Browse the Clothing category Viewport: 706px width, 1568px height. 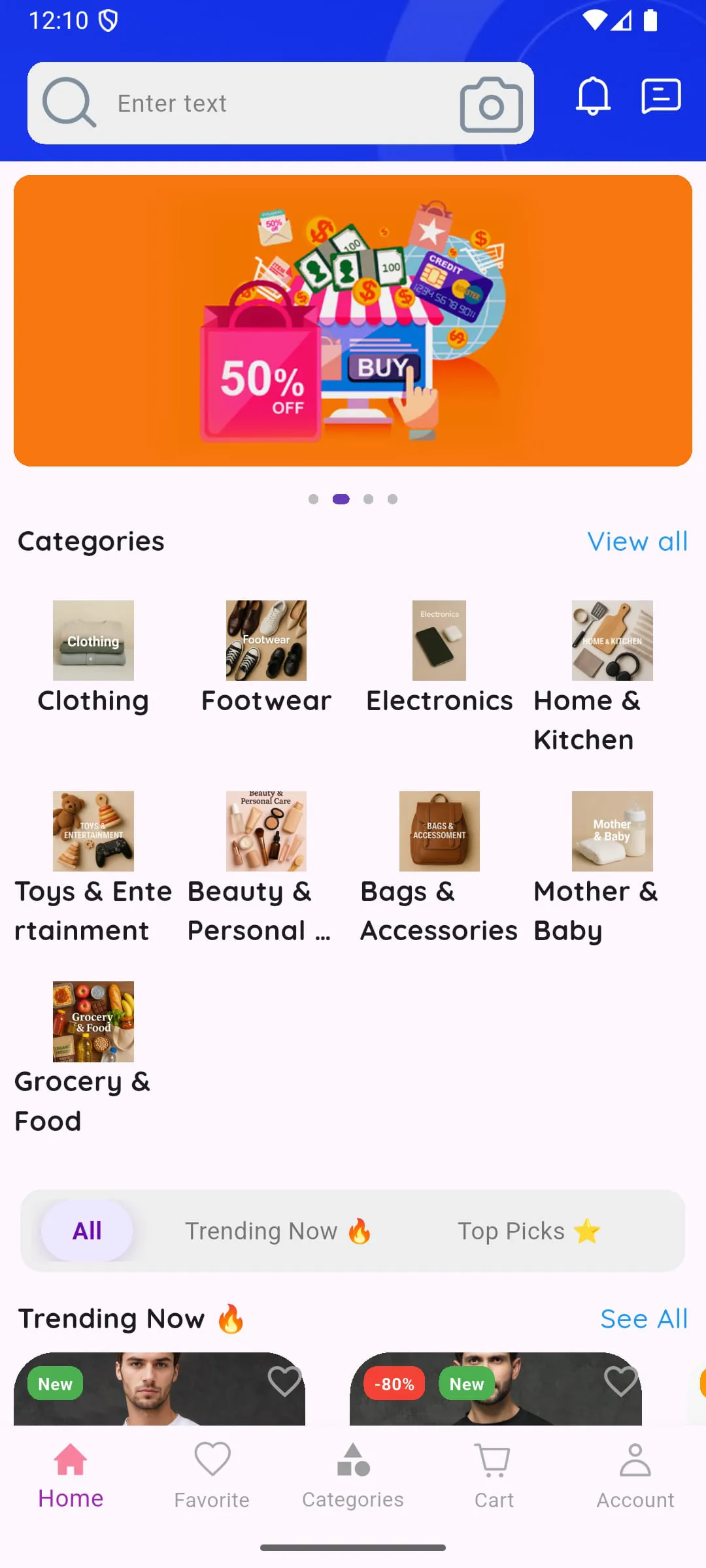[x=93, y=657]
